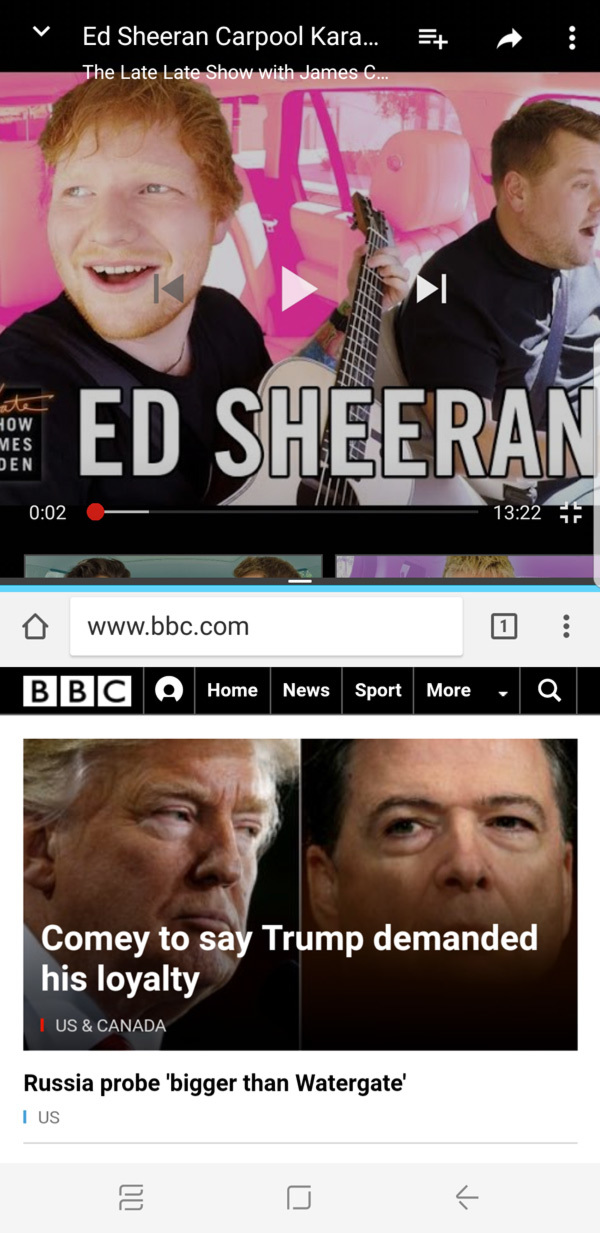Skip to the next video
This screenshot has width=600, height=1233.
[x=432, y=290]
